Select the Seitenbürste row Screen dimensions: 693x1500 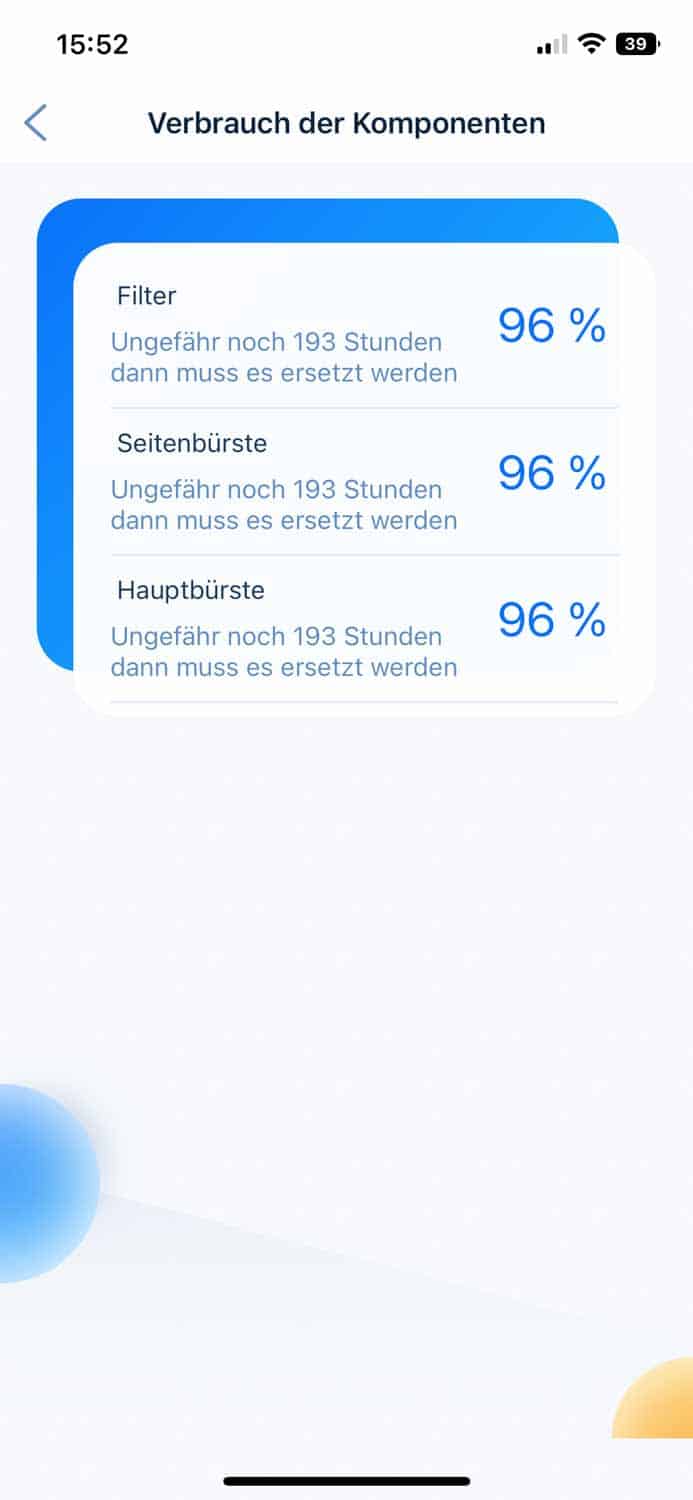[x=363, y=481]
